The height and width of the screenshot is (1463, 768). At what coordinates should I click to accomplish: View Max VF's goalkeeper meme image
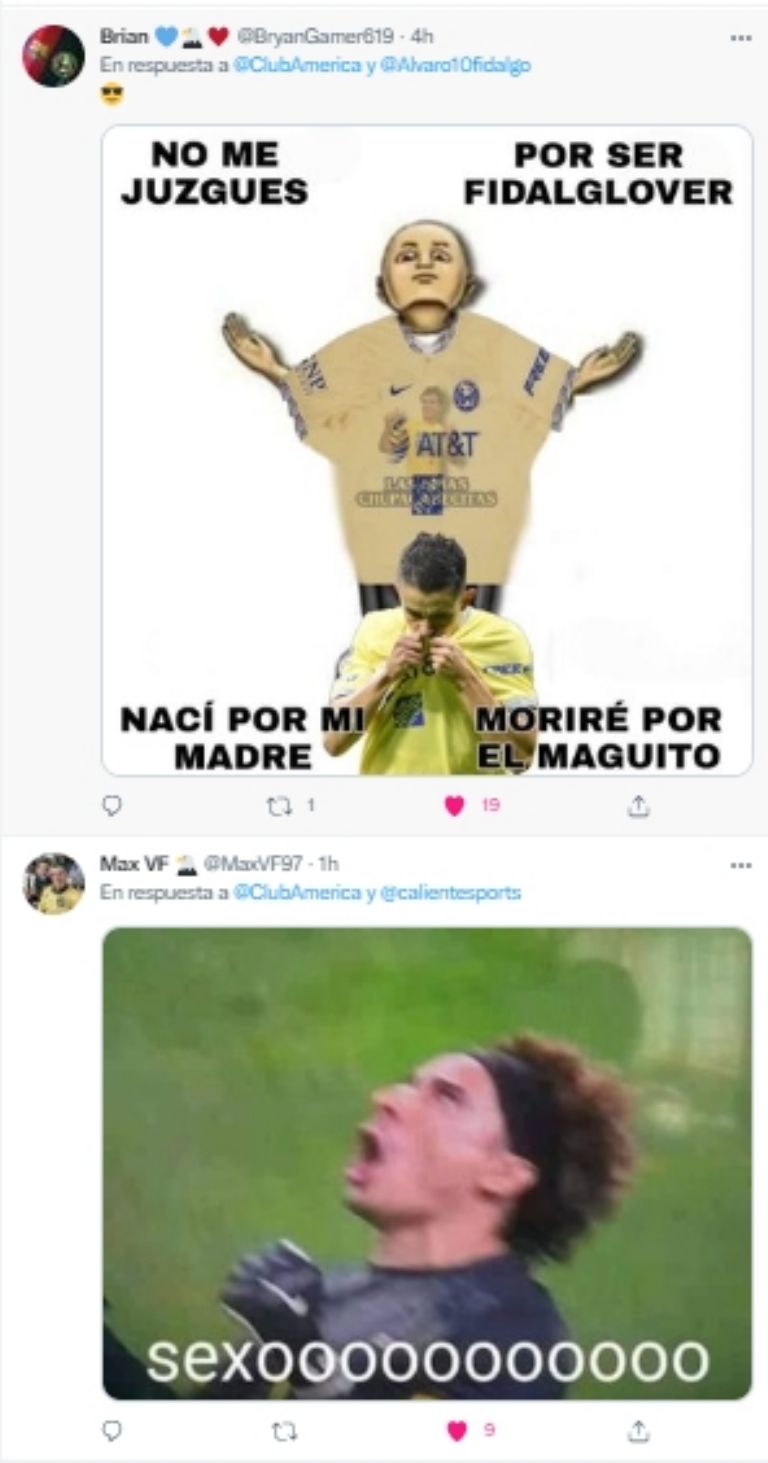(427, 1162)
